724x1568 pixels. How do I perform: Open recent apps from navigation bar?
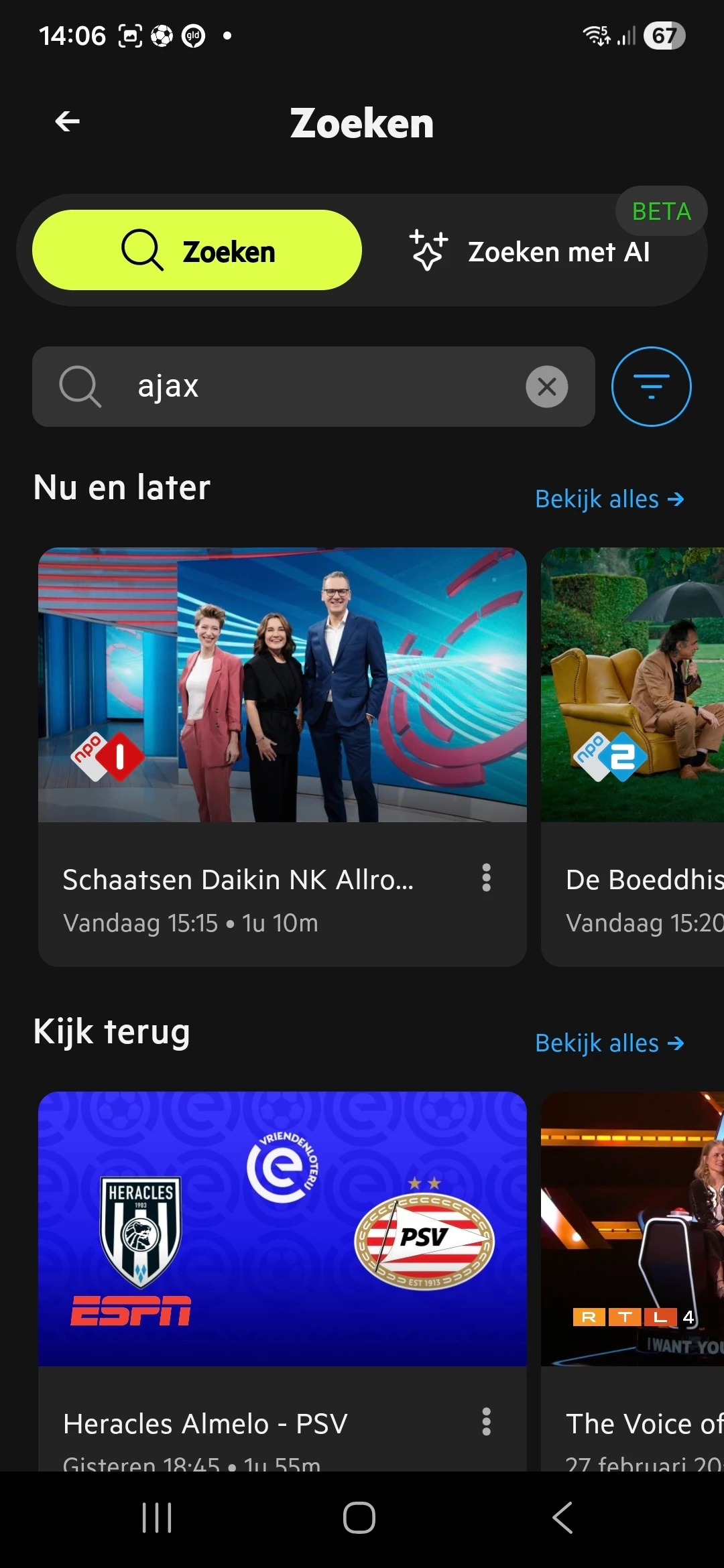tap(157, 1518)
